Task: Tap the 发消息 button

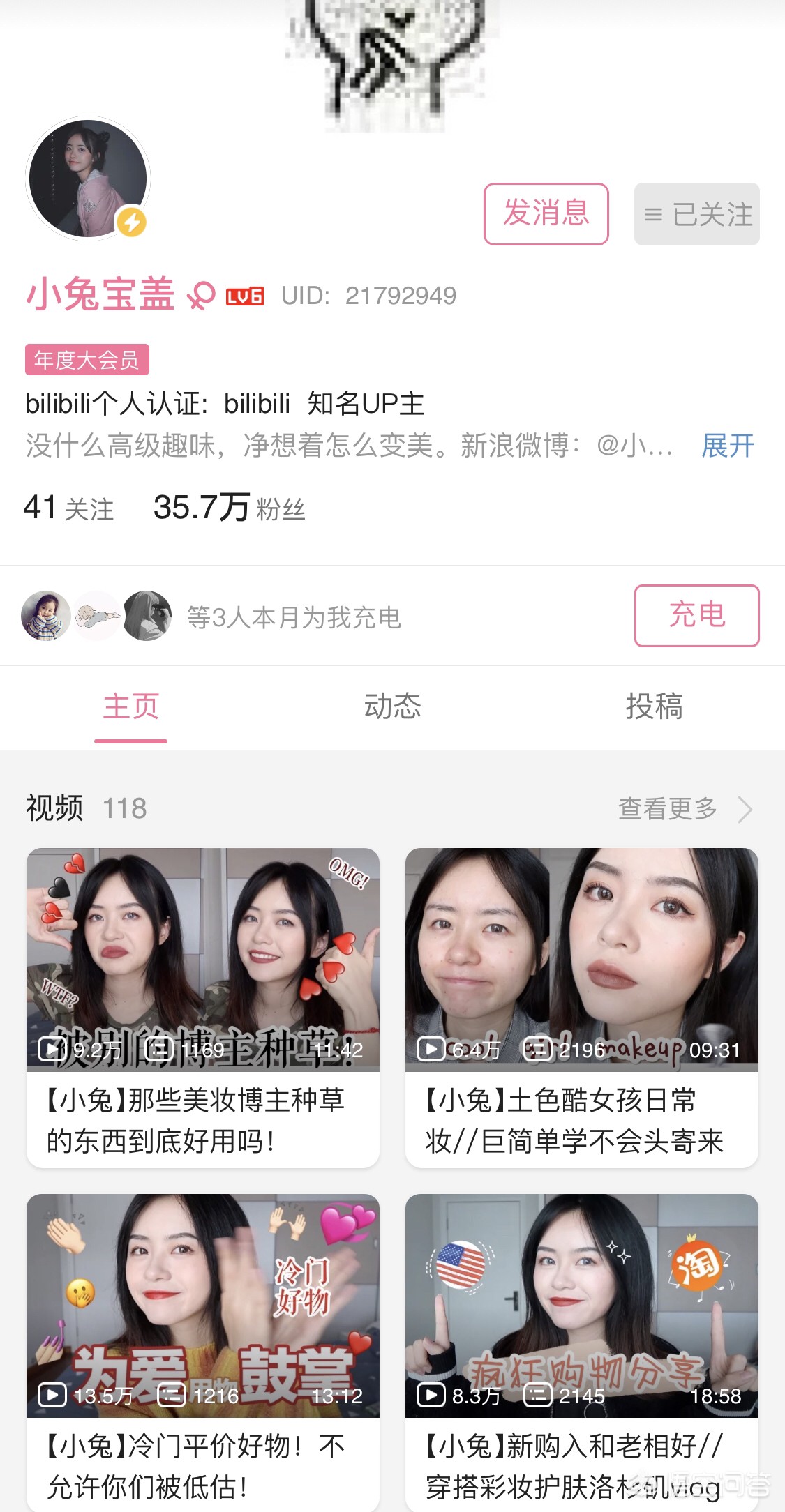Action: (x=546, y=214)
